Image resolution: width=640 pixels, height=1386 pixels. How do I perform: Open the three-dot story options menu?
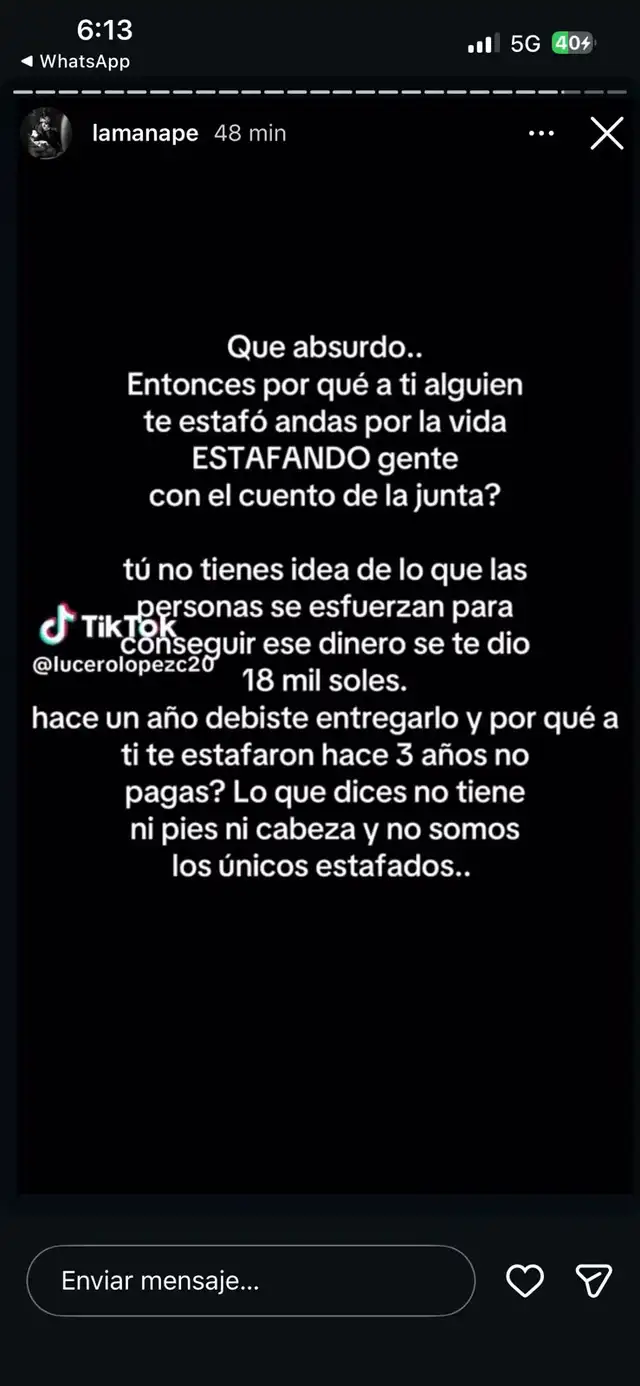tap(541, 133)
